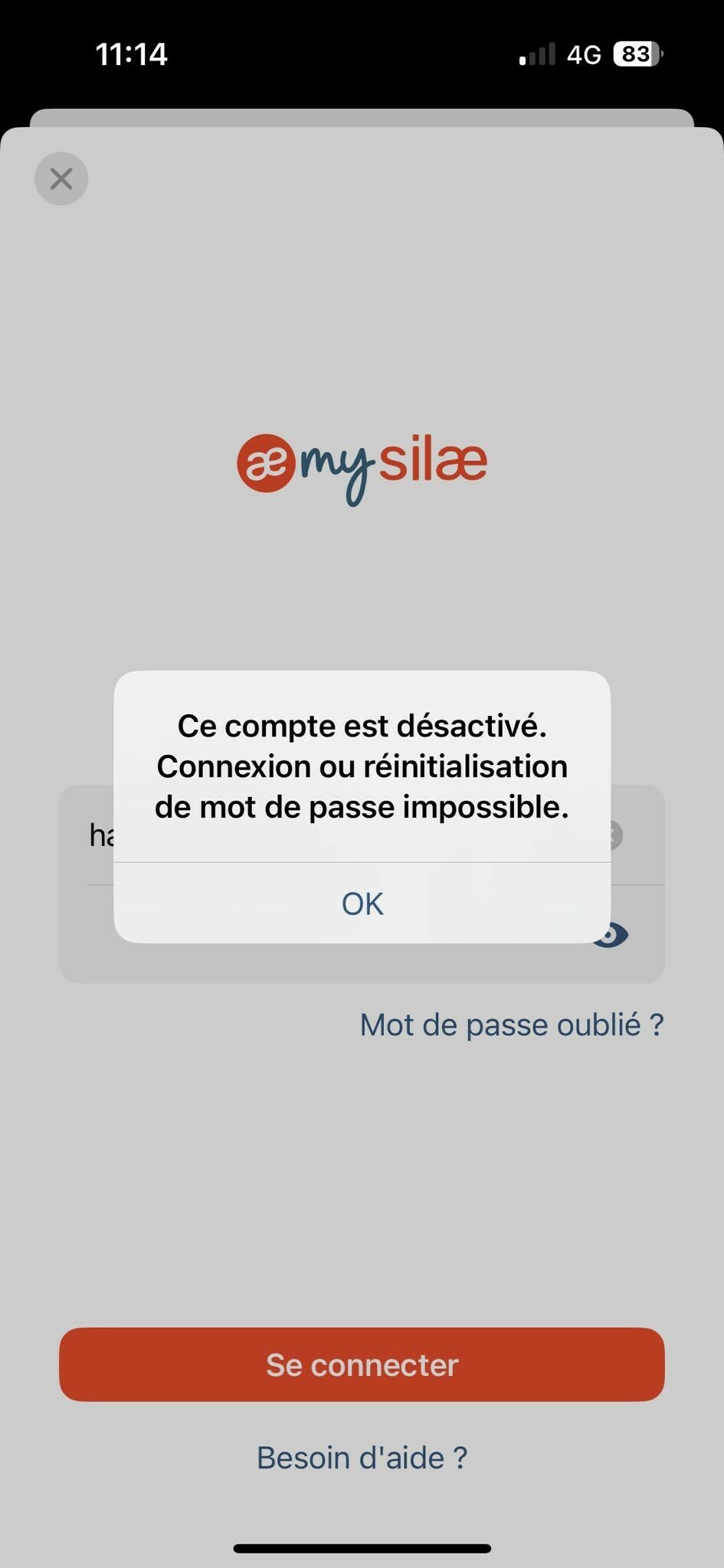
Task: Tap the Se connecter button
Action: 362,1364
